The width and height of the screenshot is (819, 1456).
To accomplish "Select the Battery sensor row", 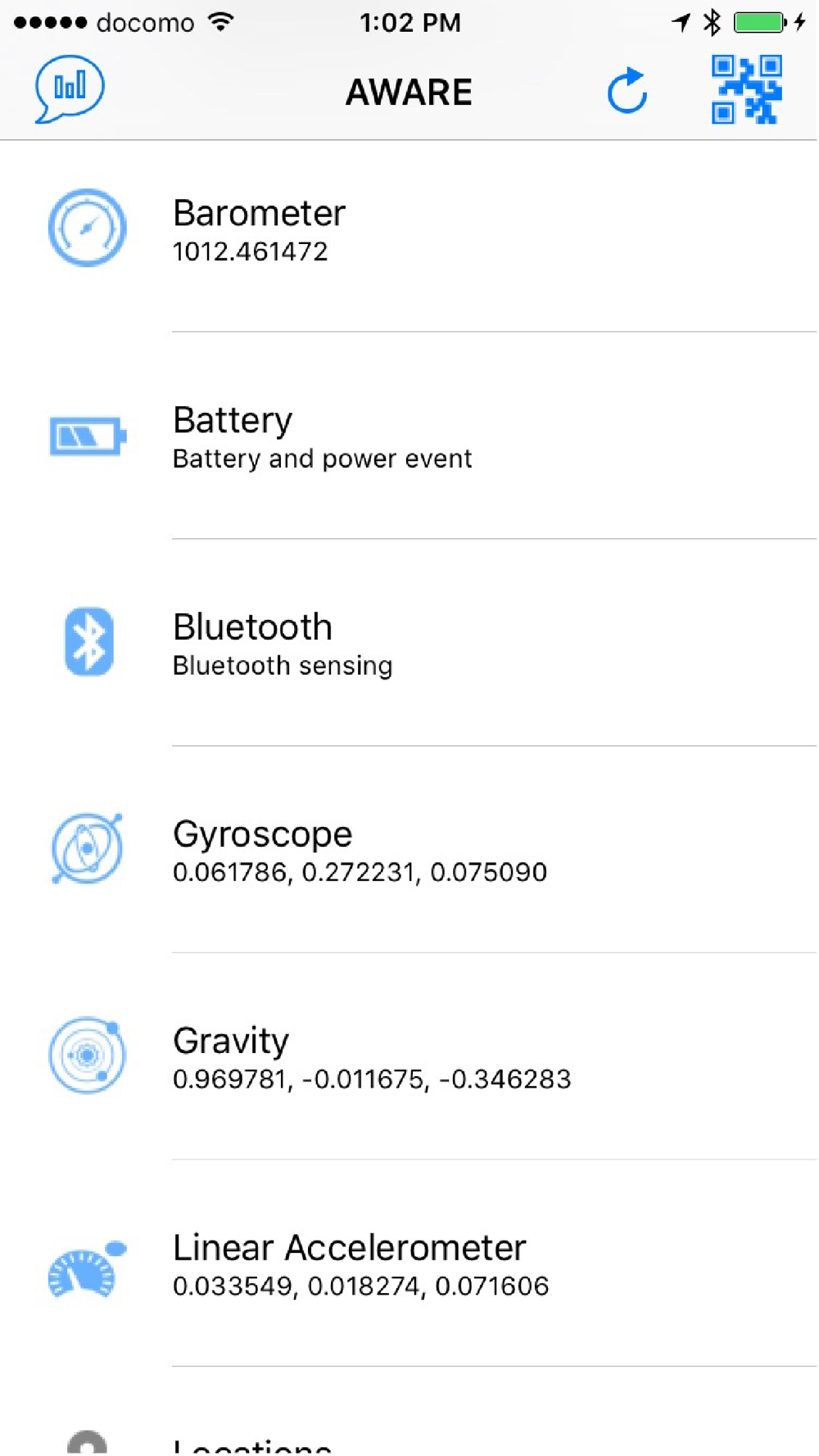I will tap(409, 437).
